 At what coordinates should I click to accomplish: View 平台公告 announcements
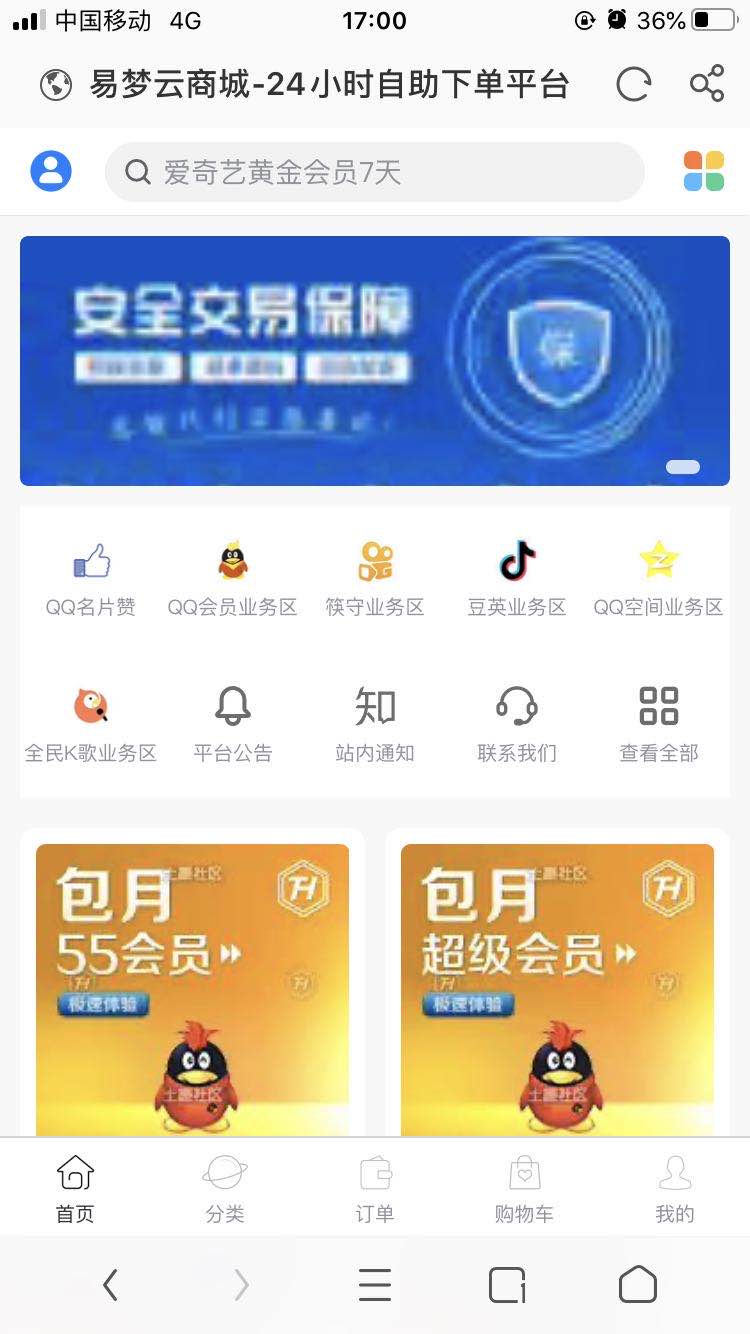click(x=233, y=724)
